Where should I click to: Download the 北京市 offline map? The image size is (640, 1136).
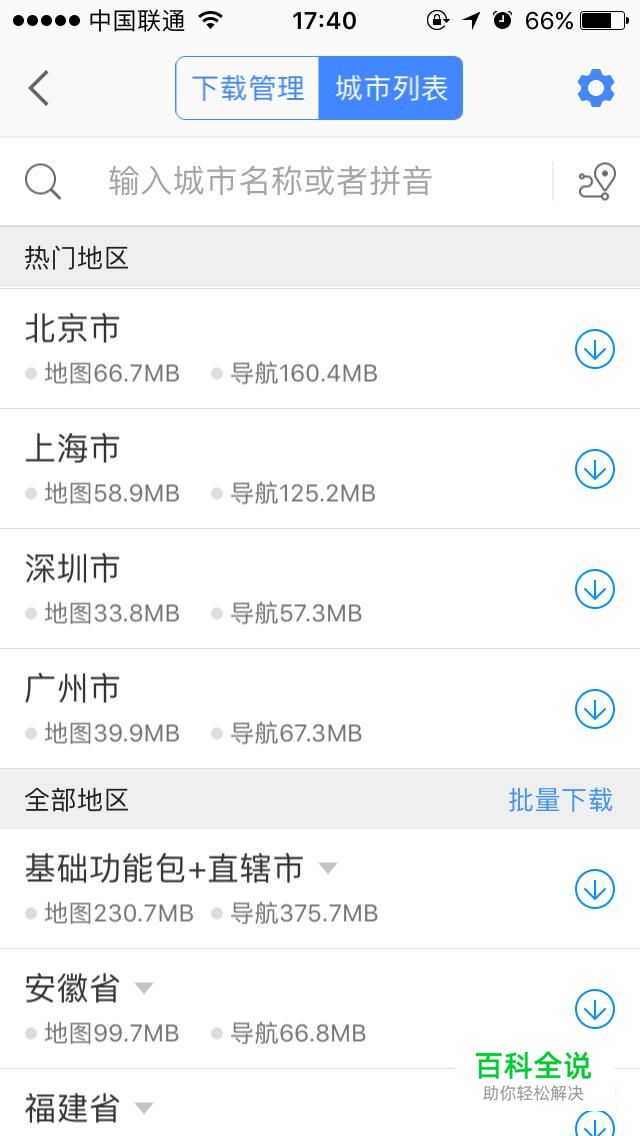tap(595, 349)
